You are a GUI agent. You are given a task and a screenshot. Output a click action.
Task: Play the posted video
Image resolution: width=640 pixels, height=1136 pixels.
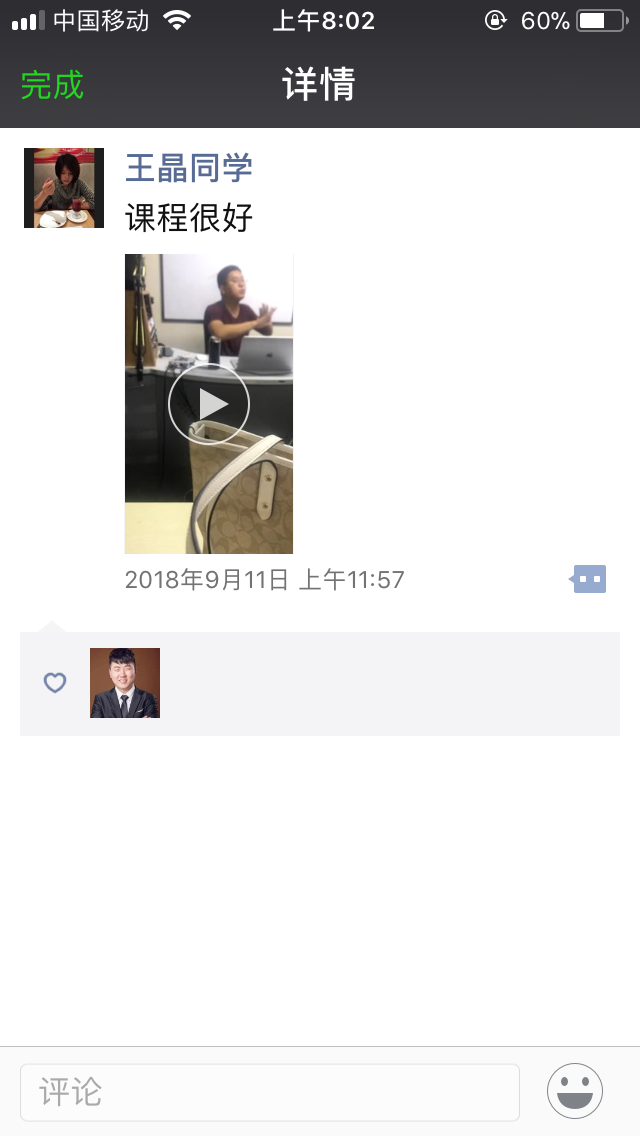click(x=209, y=403)
